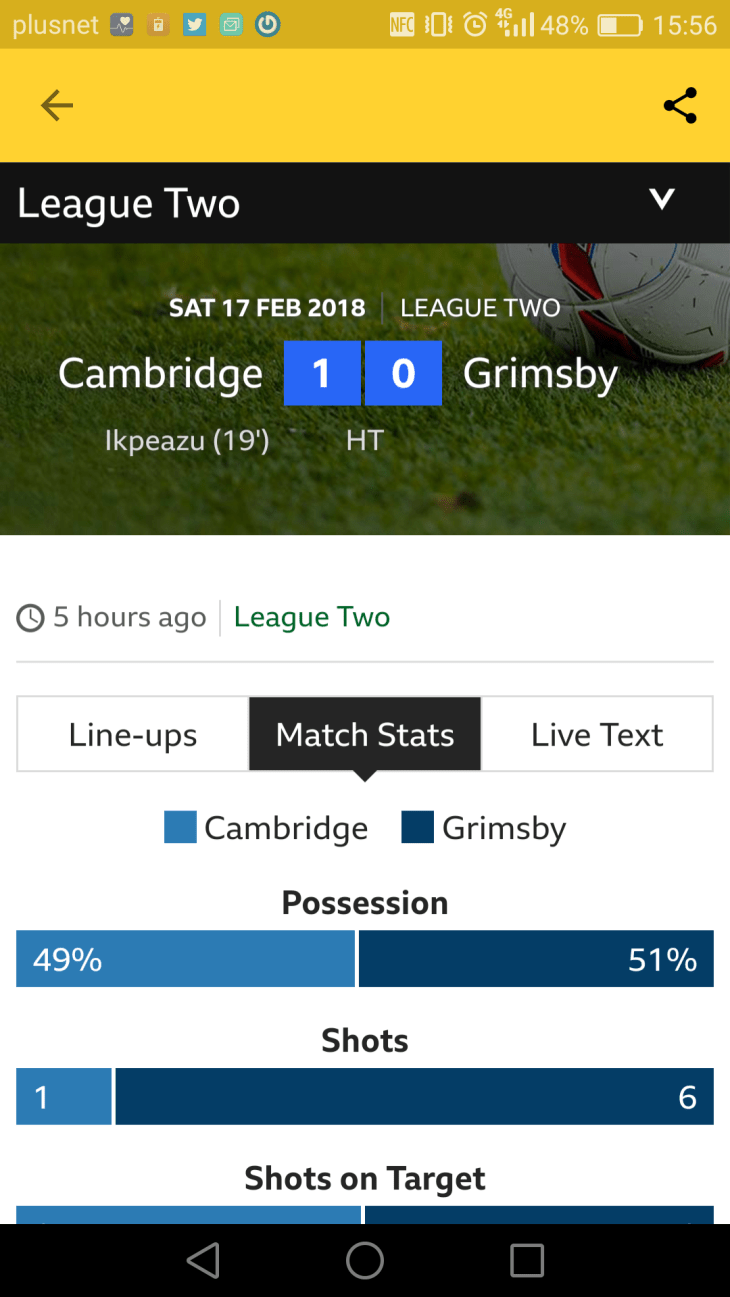Open recent apps from navigation bar

(527, 1260)
